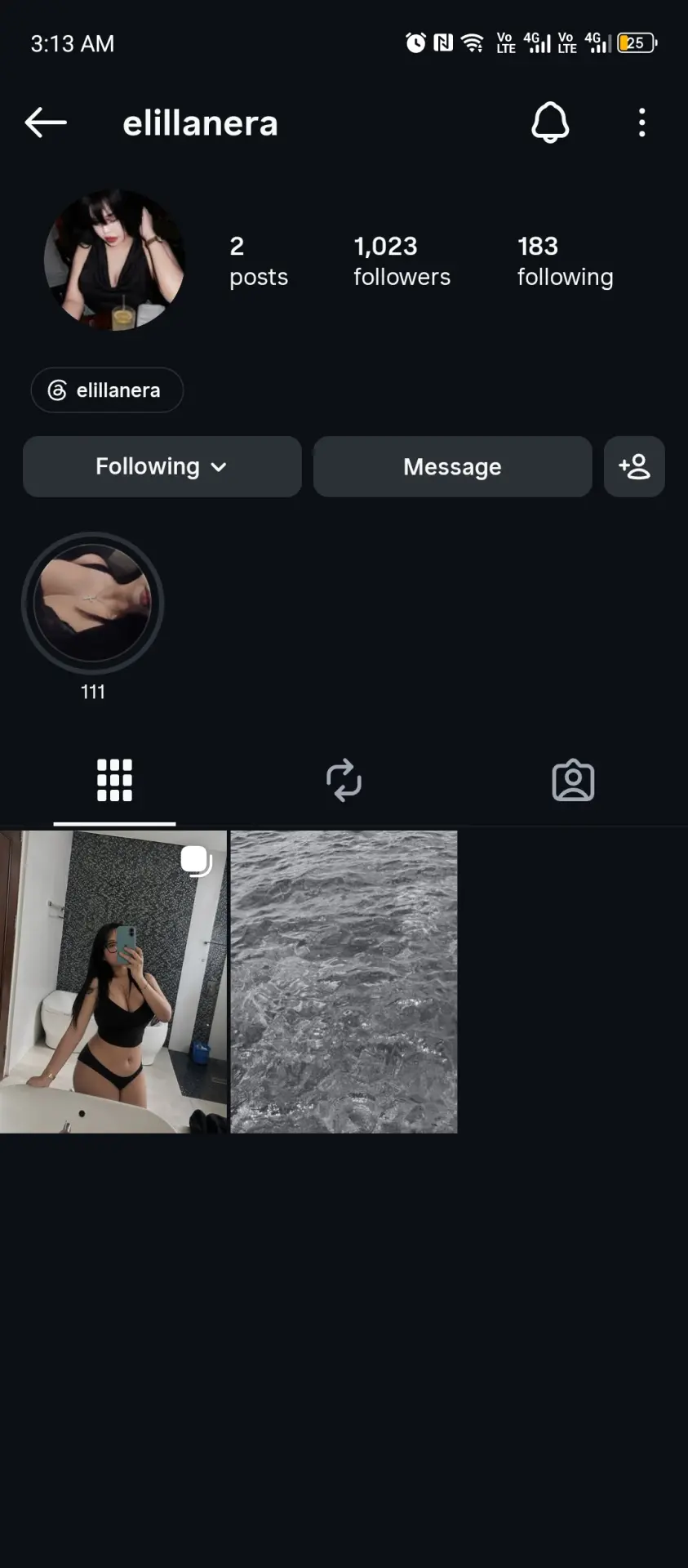Message elillanera

[x=453, y=466]
